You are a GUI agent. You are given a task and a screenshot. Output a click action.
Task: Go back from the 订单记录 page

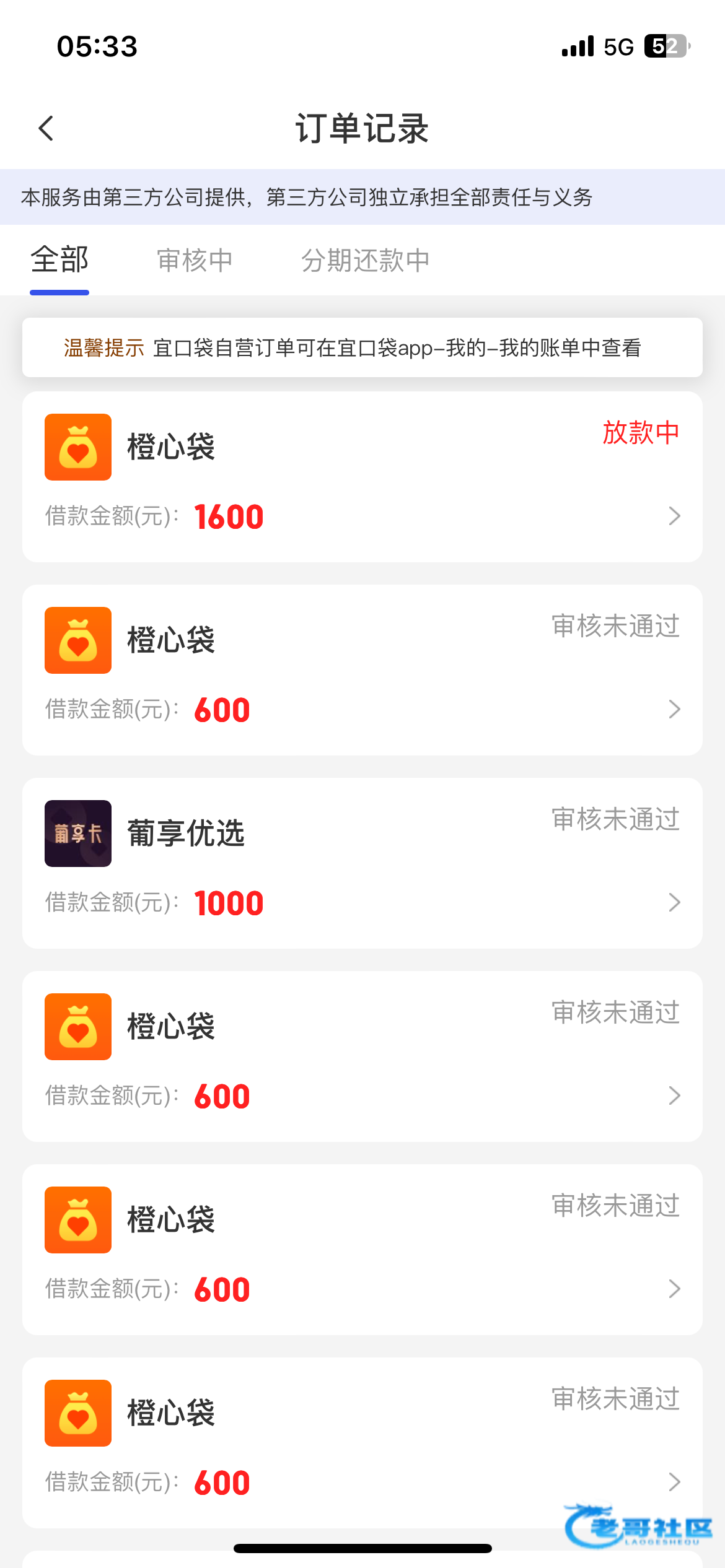point(46,128)
